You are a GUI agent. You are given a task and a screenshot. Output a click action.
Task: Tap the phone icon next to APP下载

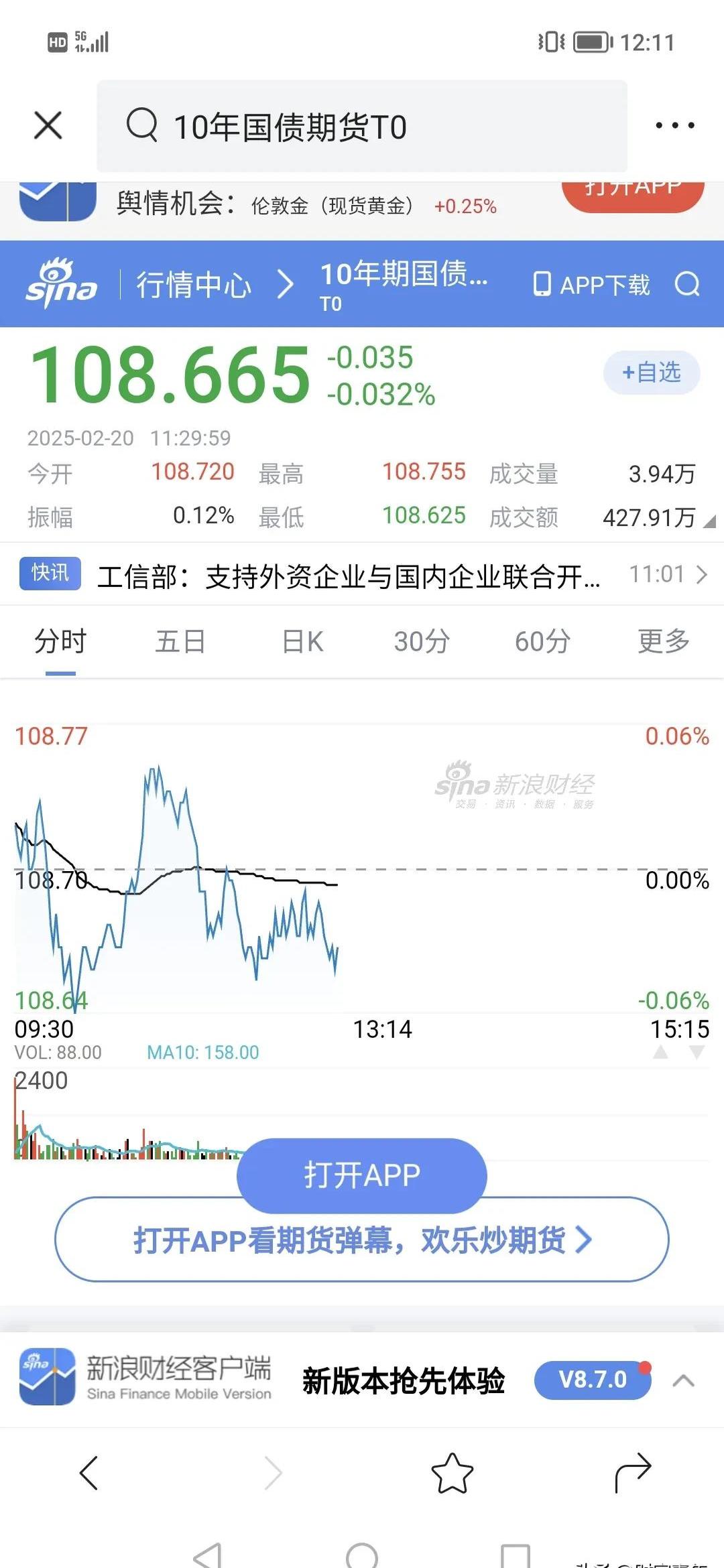pos(543,285)
